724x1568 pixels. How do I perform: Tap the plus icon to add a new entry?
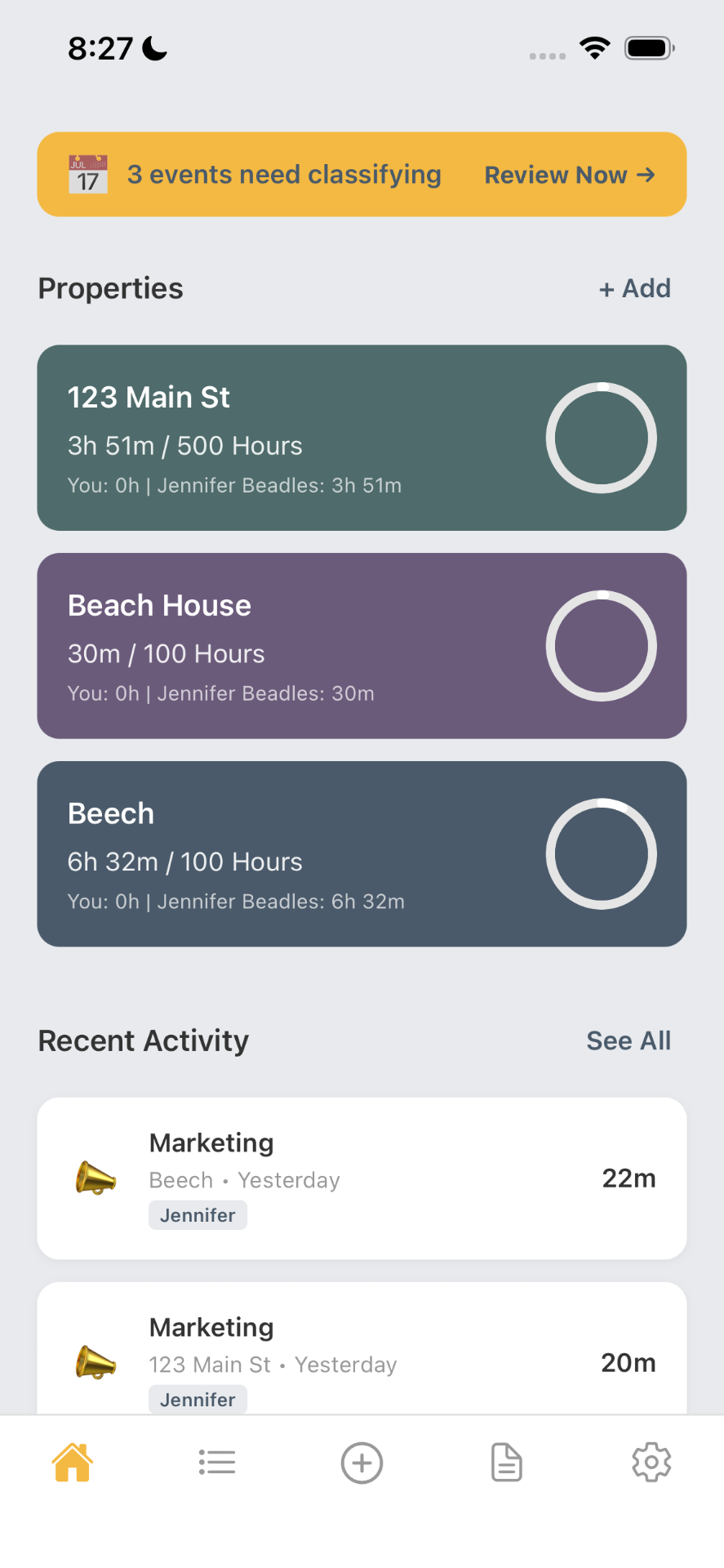point(362,1462)
